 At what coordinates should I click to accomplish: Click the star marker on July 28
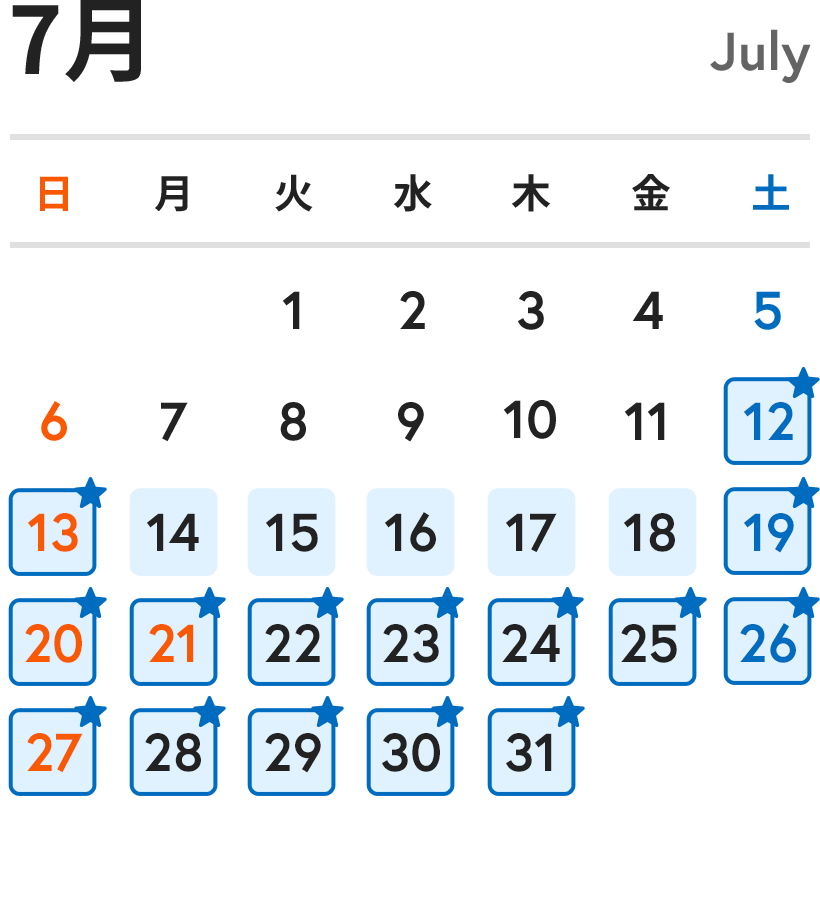208,711
